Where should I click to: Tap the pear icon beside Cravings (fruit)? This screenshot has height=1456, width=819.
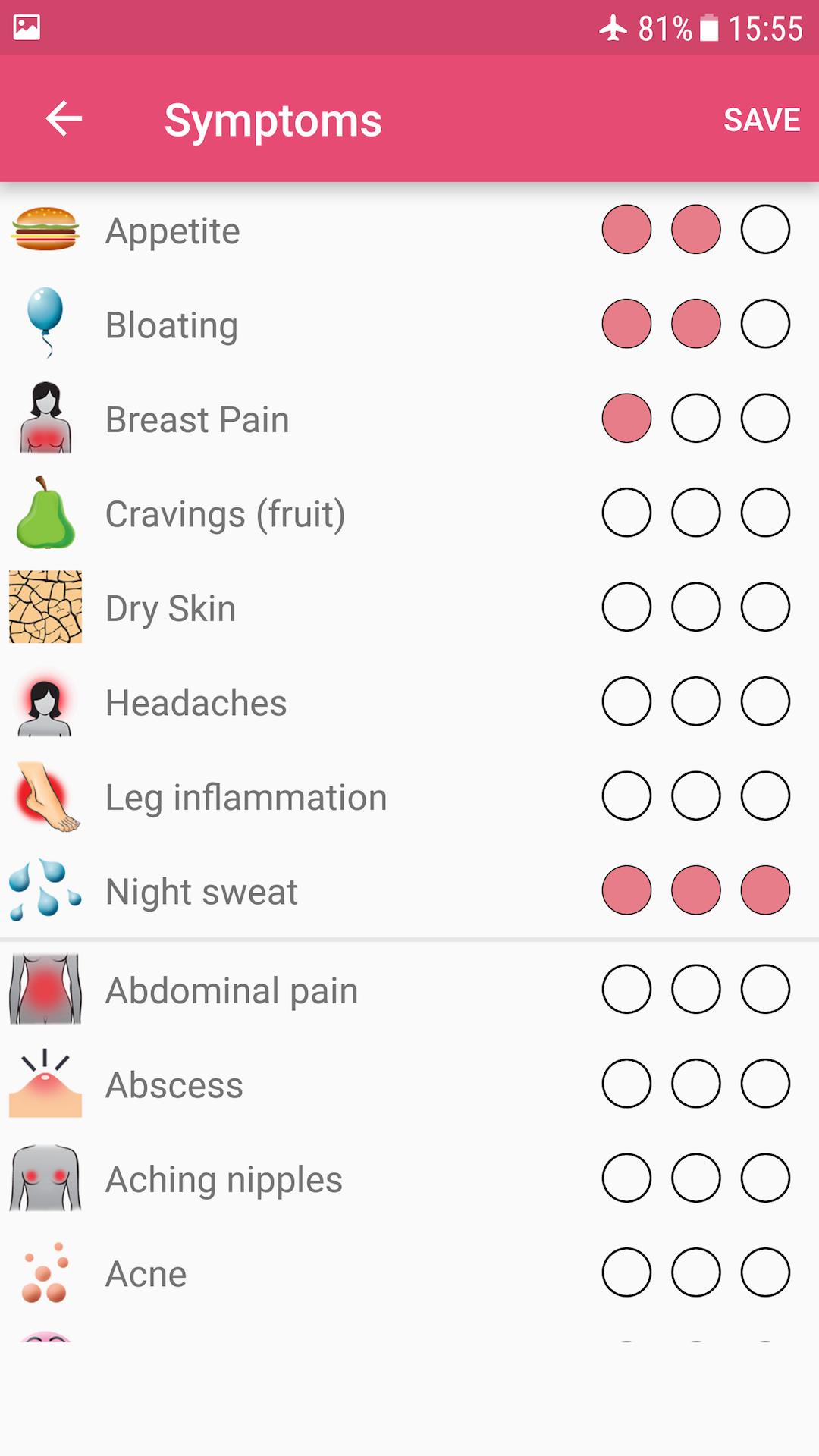(45, 513)
